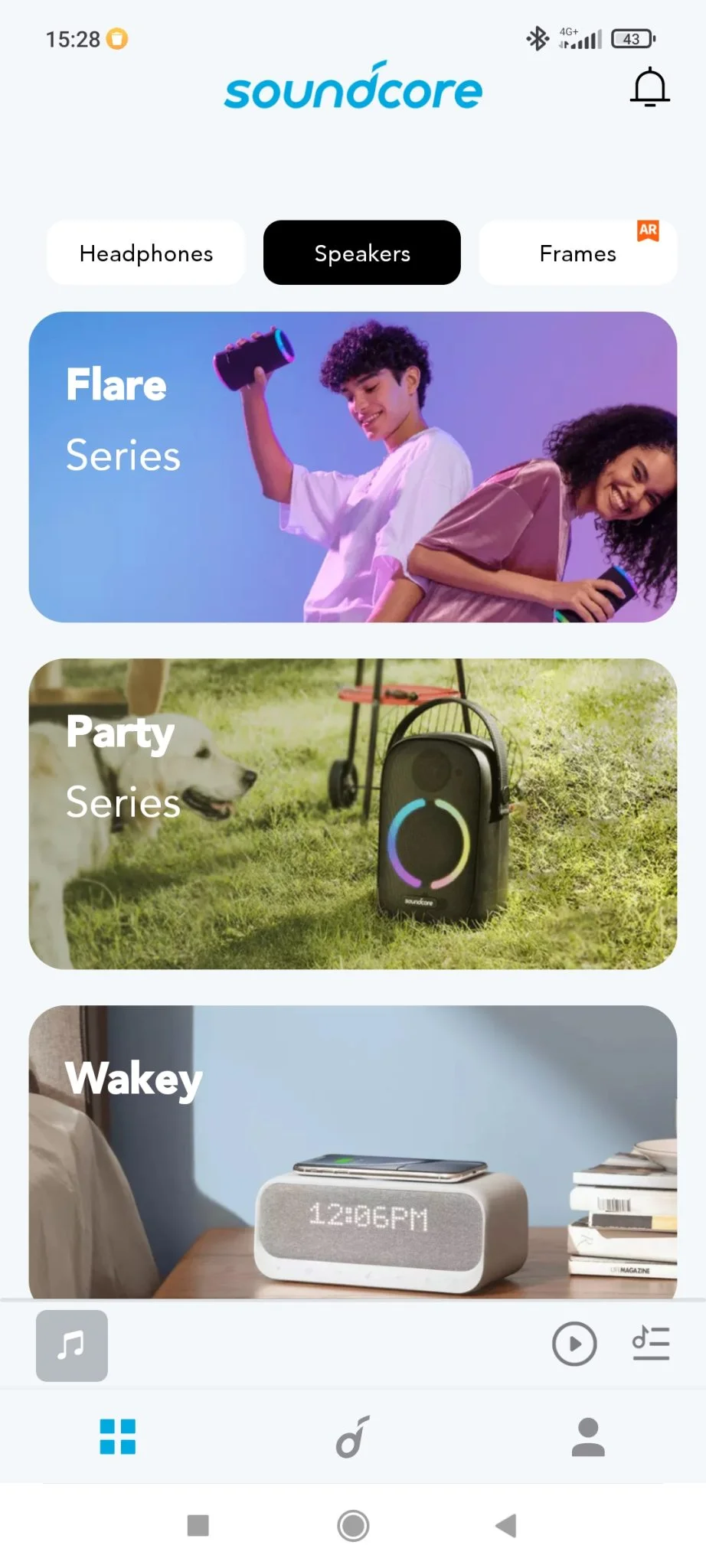Image resolution: width=706 pixels, height=1568 pixels.
Task: Open the notifications bell
Action: [649, 87]
